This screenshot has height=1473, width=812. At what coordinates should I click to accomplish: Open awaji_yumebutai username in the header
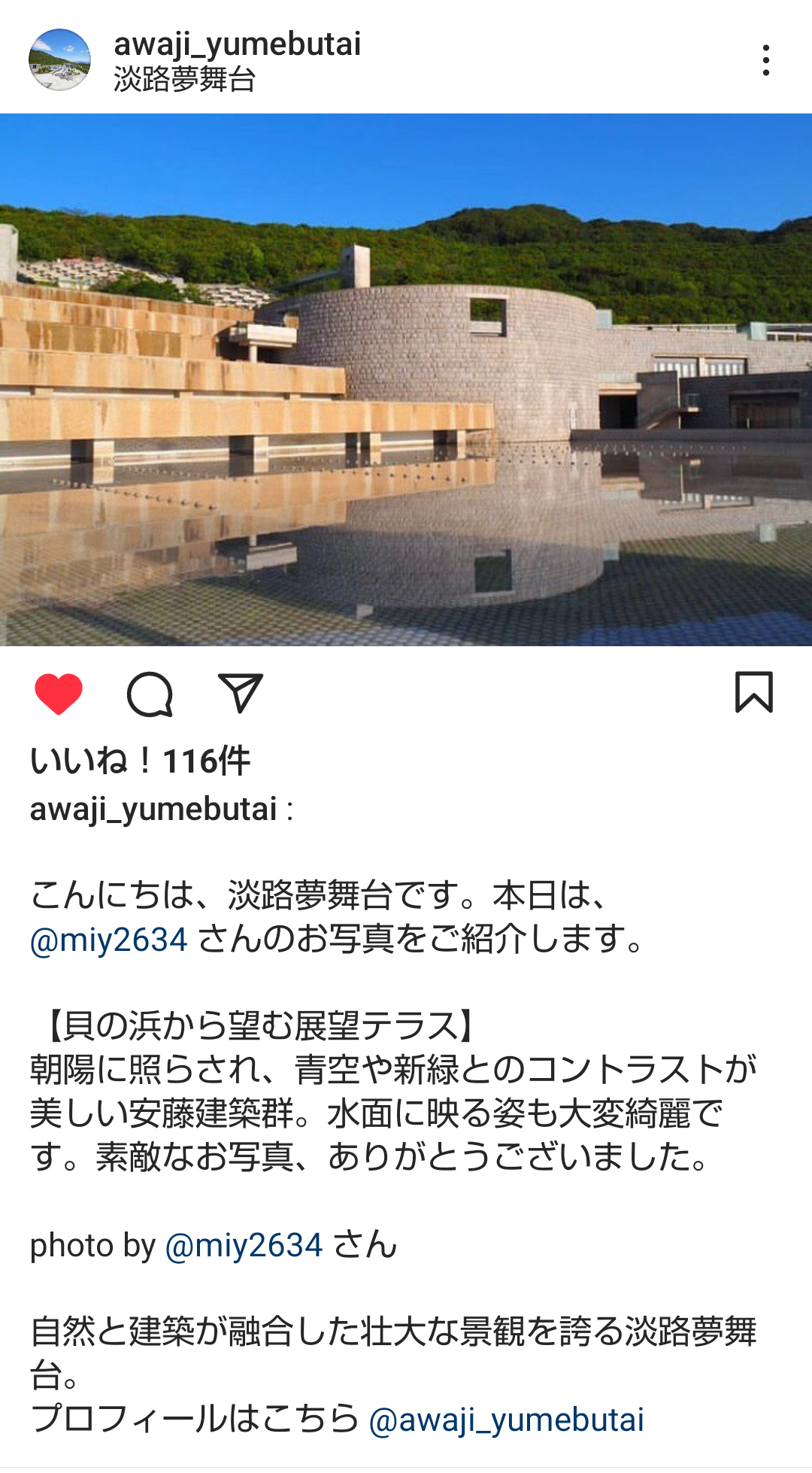click(x=237, y=44)
